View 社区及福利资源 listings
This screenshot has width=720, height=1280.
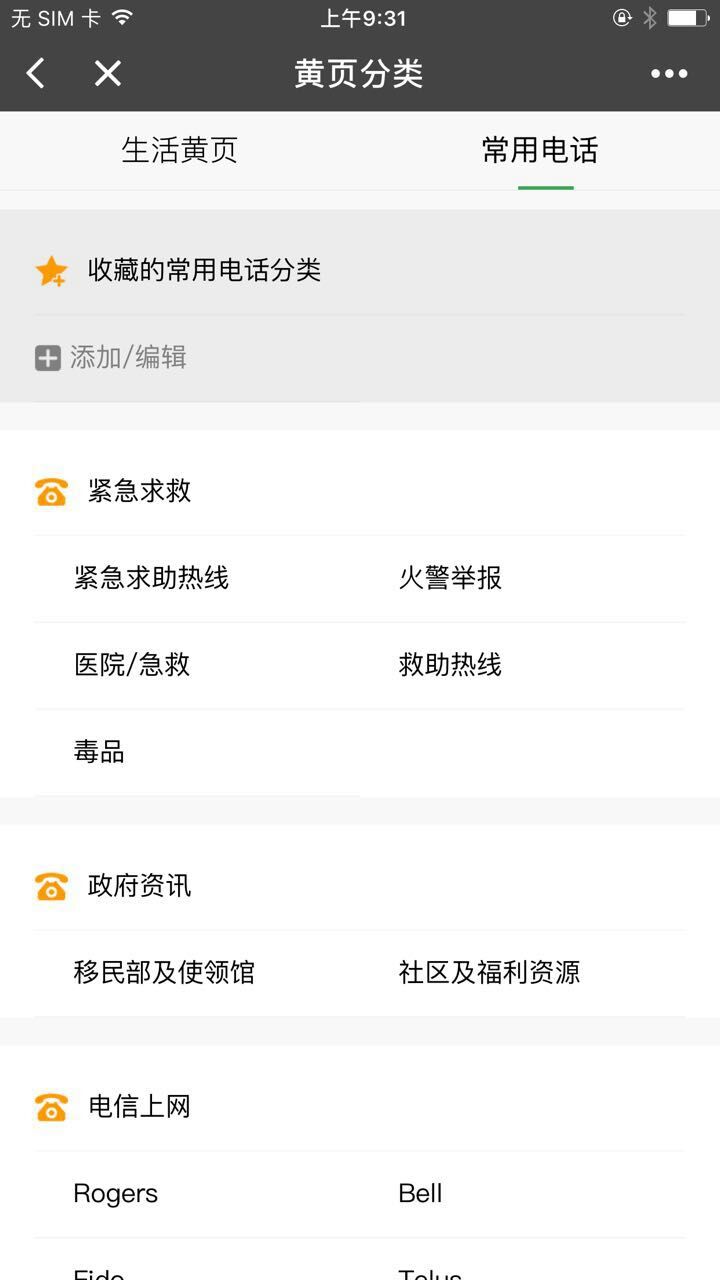pyautogui.click(x=489, y=972)
